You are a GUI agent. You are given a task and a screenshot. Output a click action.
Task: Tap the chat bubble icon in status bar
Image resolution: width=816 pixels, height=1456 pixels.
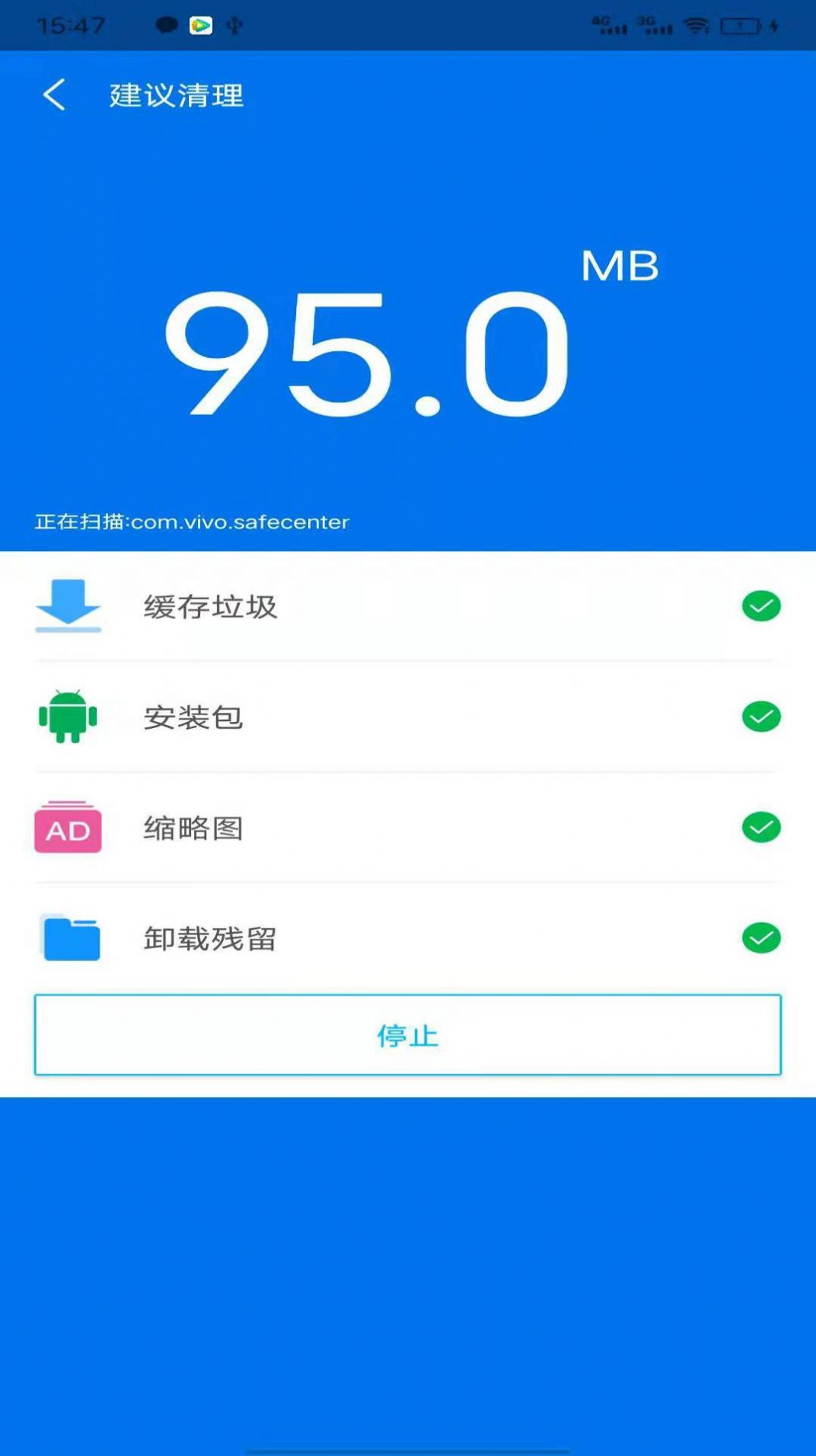coord(166,25)
